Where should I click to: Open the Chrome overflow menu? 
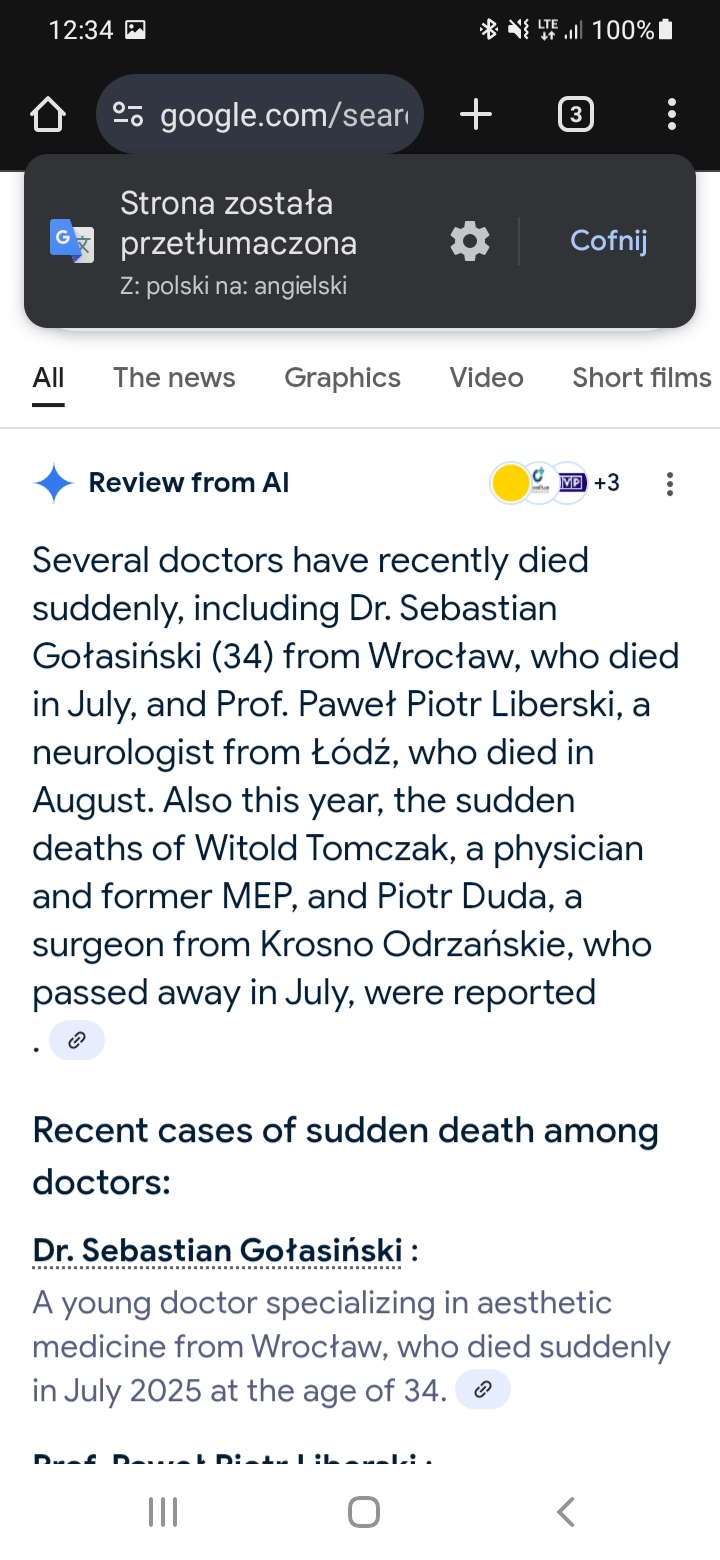tap(671, 115)
